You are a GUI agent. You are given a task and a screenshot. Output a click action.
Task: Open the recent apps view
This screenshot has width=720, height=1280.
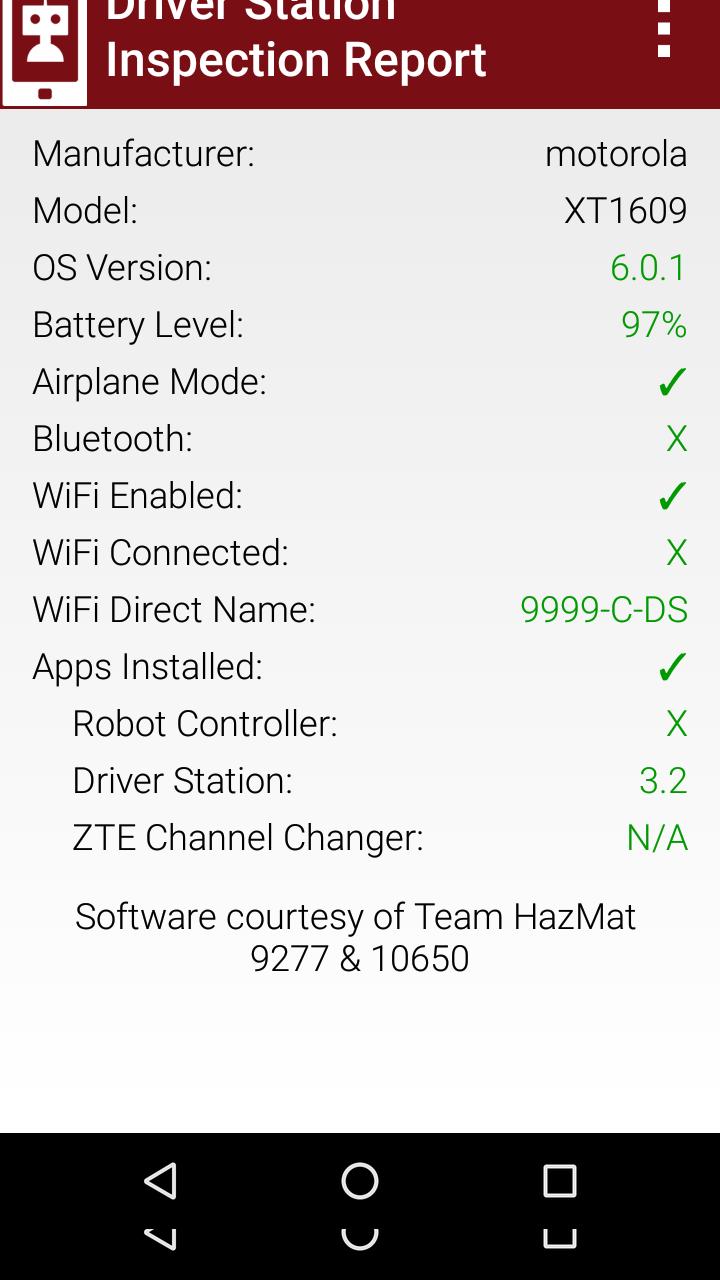tap(559, 1181)
